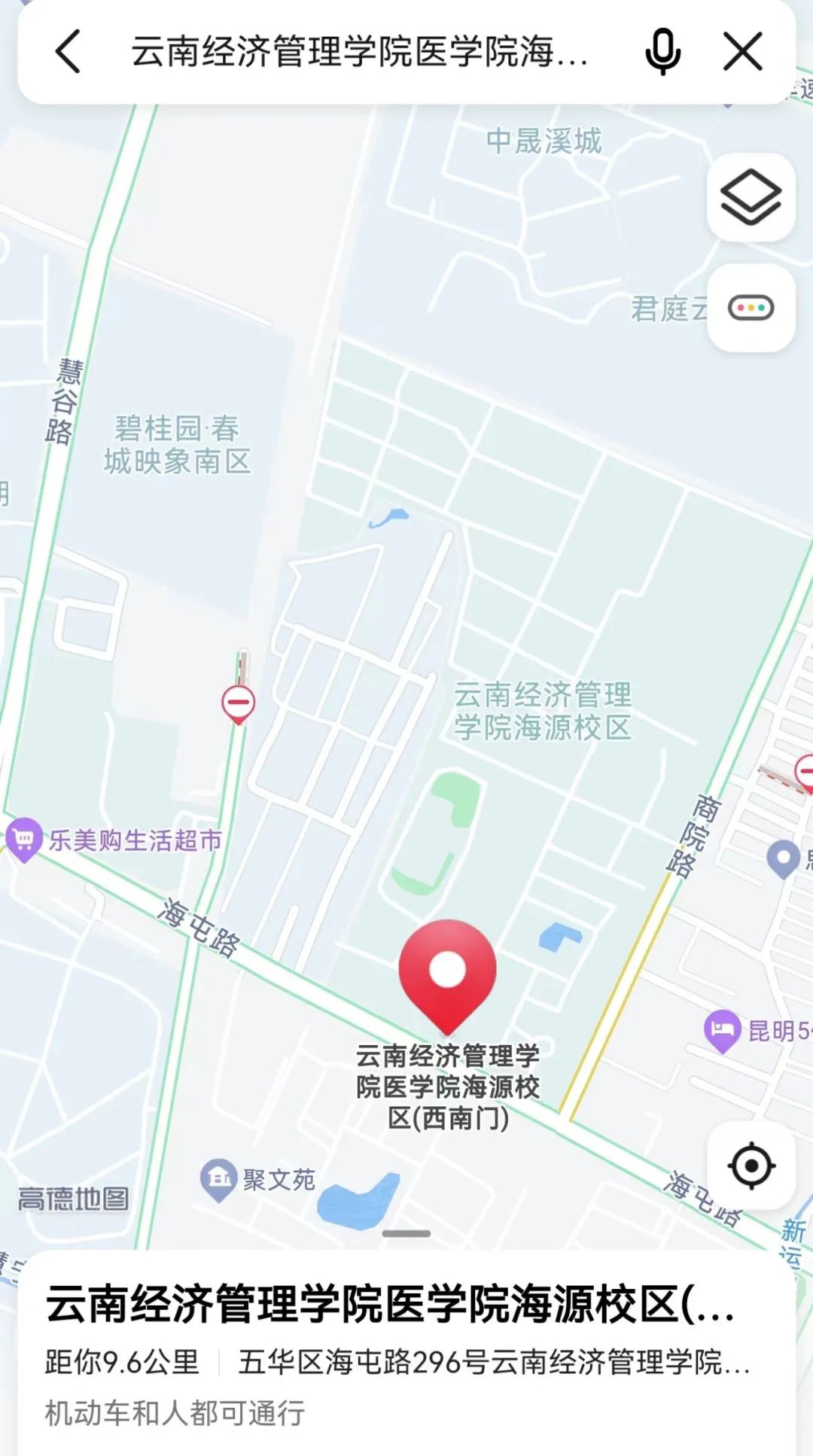This screenshot has height=1456, width=813.
Task: Open the map layers button
Action: (x=751, y=198)
